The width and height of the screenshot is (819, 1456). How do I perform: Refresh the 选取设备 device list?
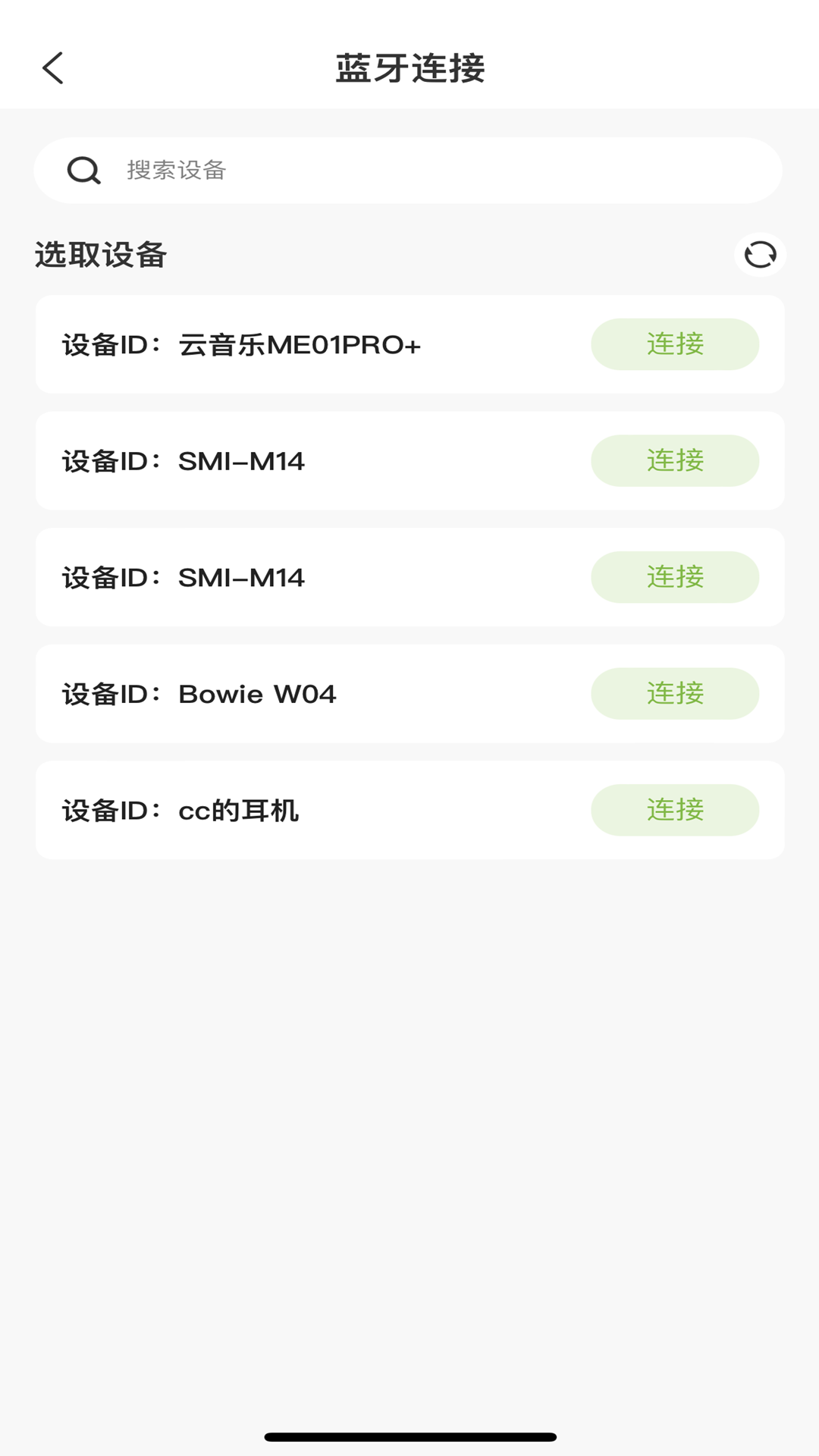(x=760, y=255)
